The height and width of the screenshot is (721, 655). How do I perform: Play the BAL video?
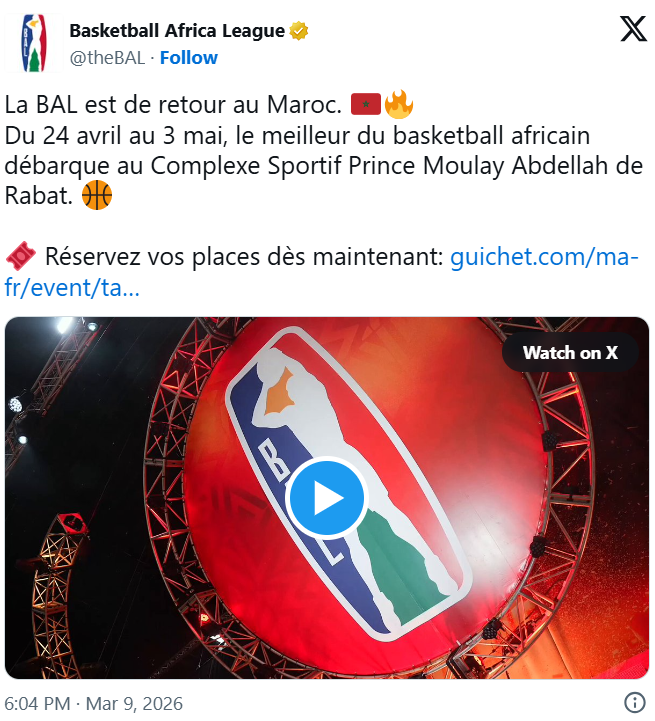pyautogui.click(x=327, y=498)
